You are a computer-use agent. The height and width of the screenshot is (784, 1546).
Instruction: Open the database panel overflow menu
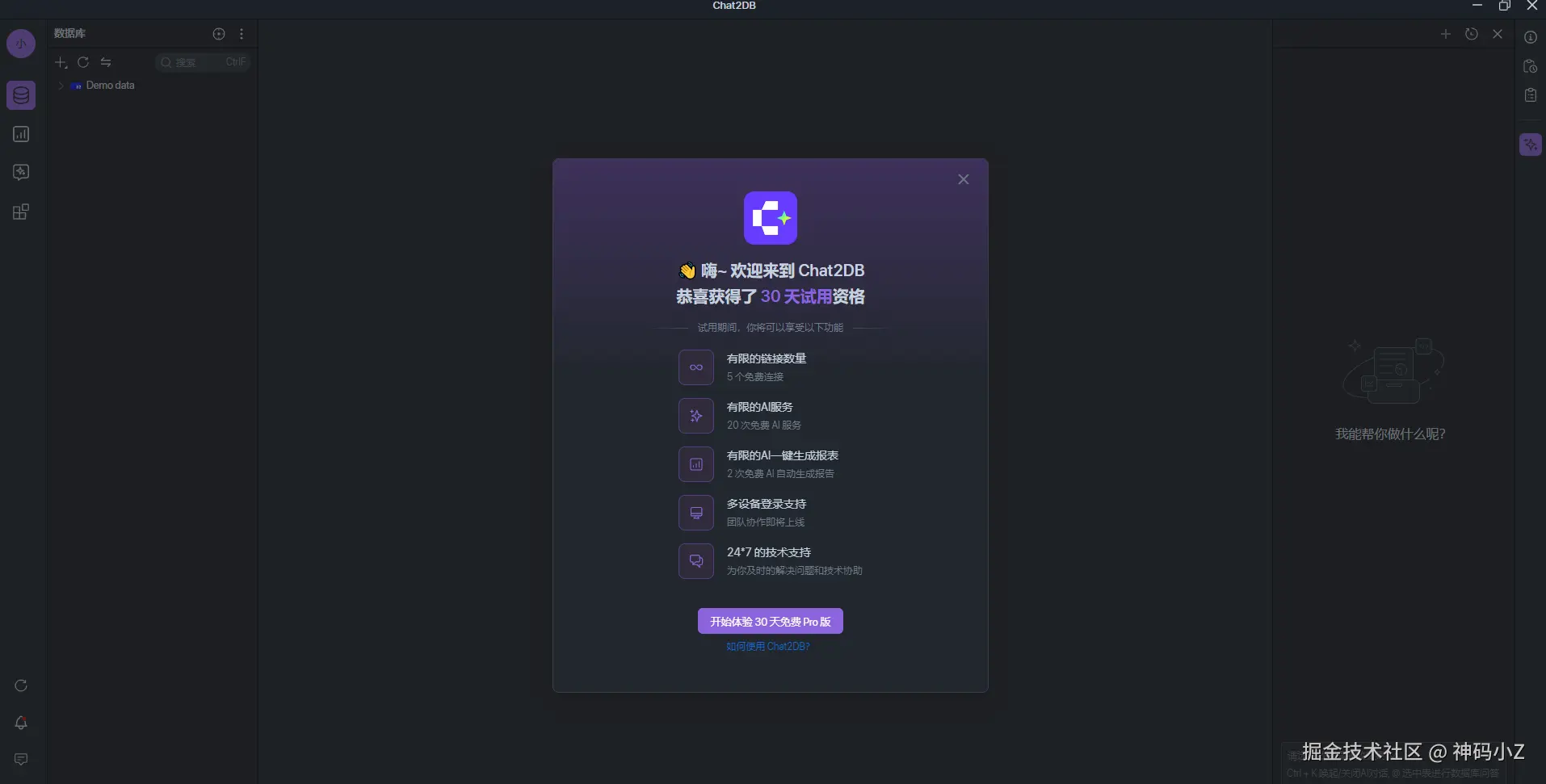pos(242,34)
